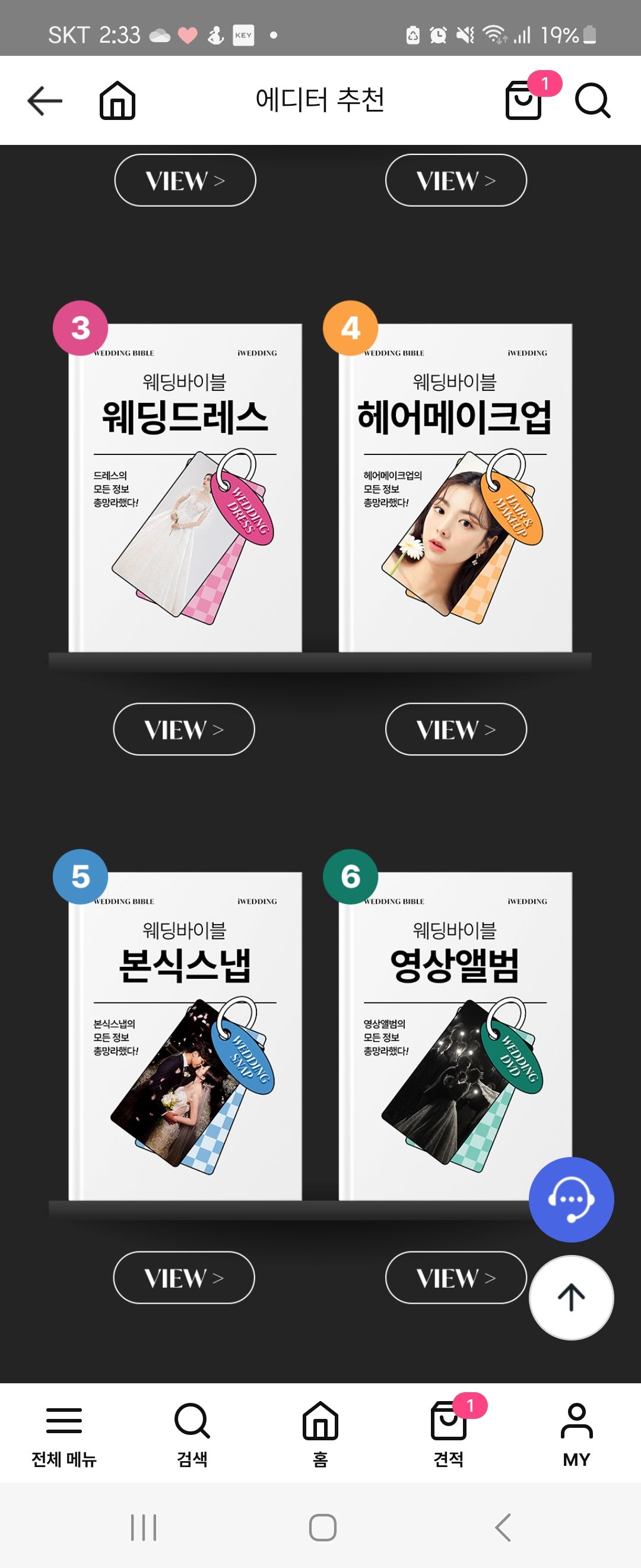Open the 본식스냅 wedding bible cover
Image resolution: width=641 pixels, height=1568 pixels.
coord(185,1036)
